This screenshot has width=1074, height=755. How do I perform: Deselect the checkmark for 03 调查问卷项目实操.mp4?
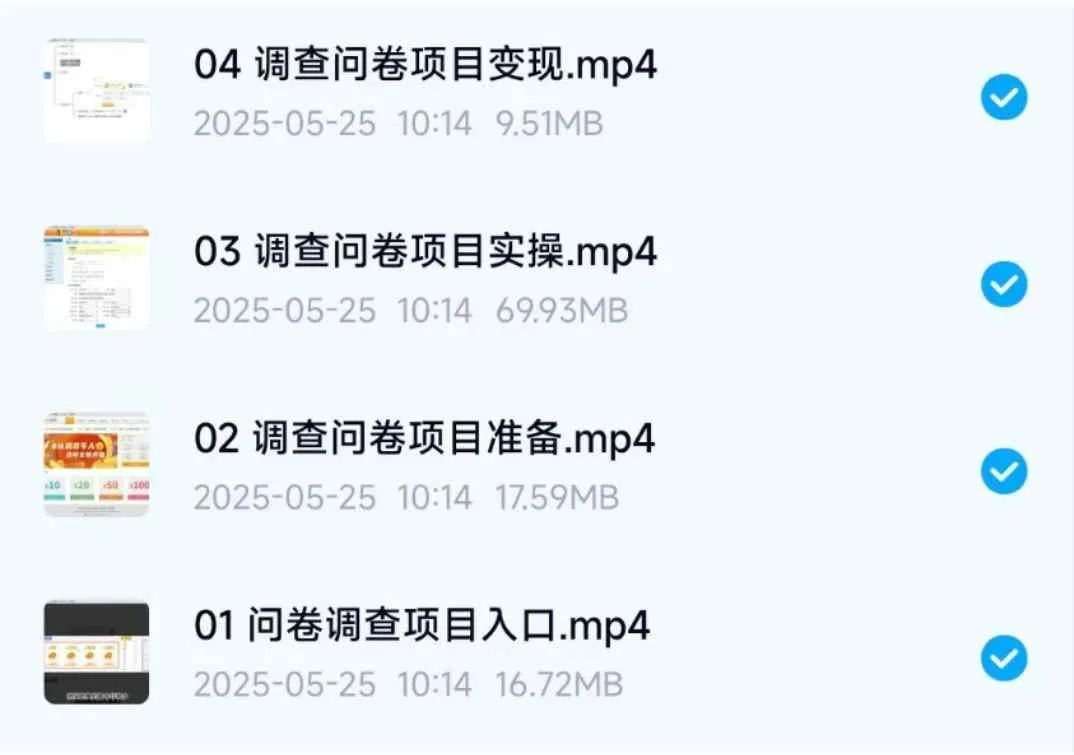pyautogui.click(x=1003, y=284)
